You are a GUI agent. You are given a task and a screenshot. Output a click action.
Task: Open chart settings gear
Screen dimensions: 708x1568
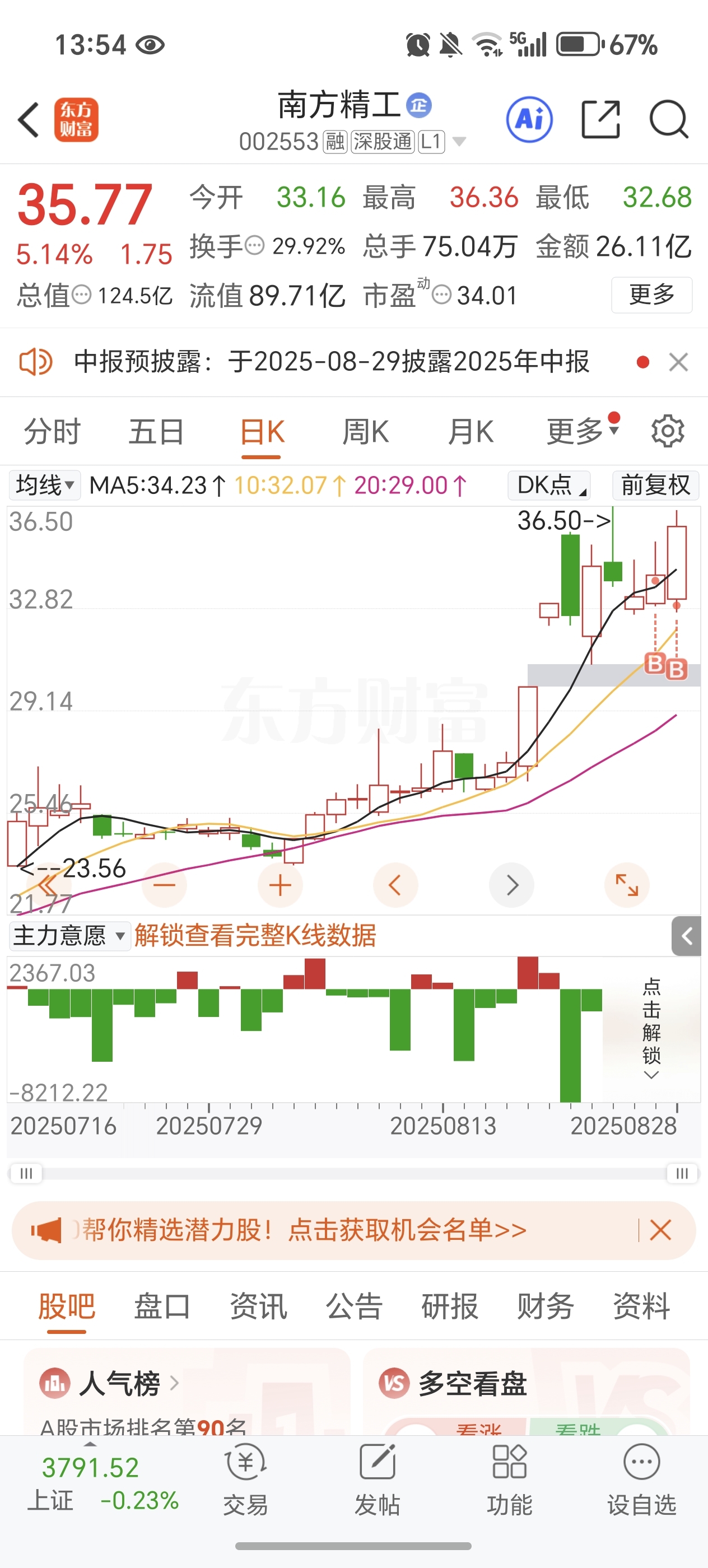tap(668, 432)
